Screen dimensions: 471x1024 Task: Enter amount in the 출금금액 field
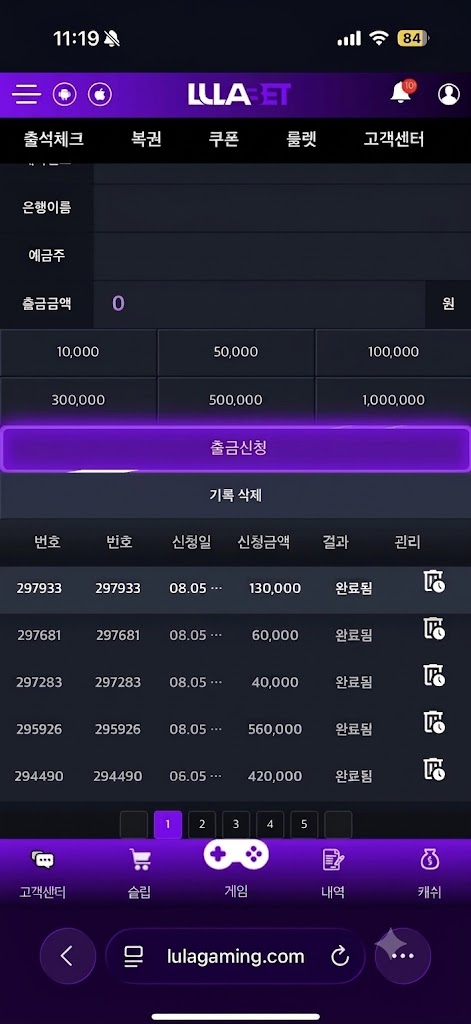pos(259,304)
